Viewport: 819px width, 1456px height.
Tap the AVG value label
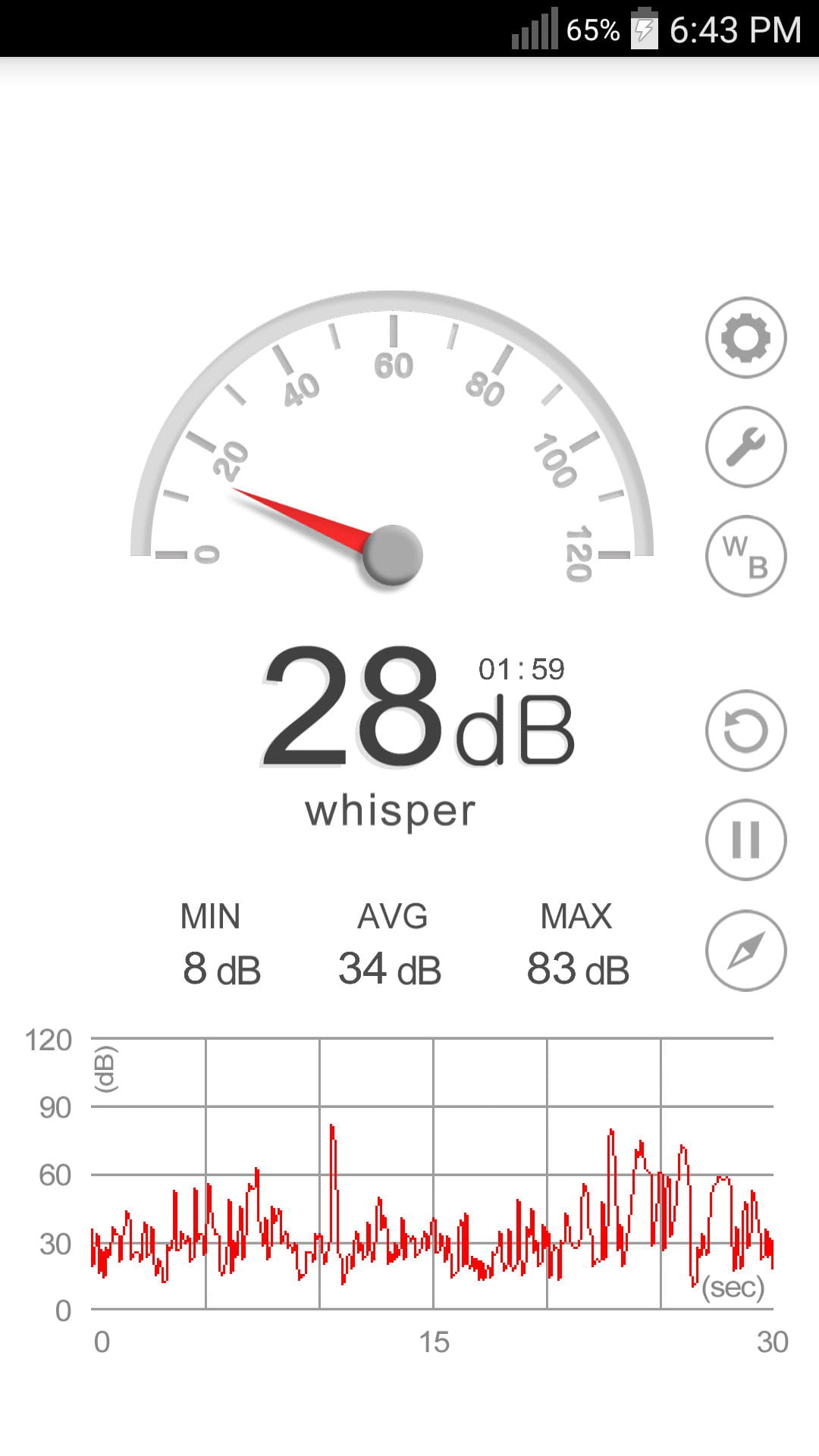(x=392, y=915)
